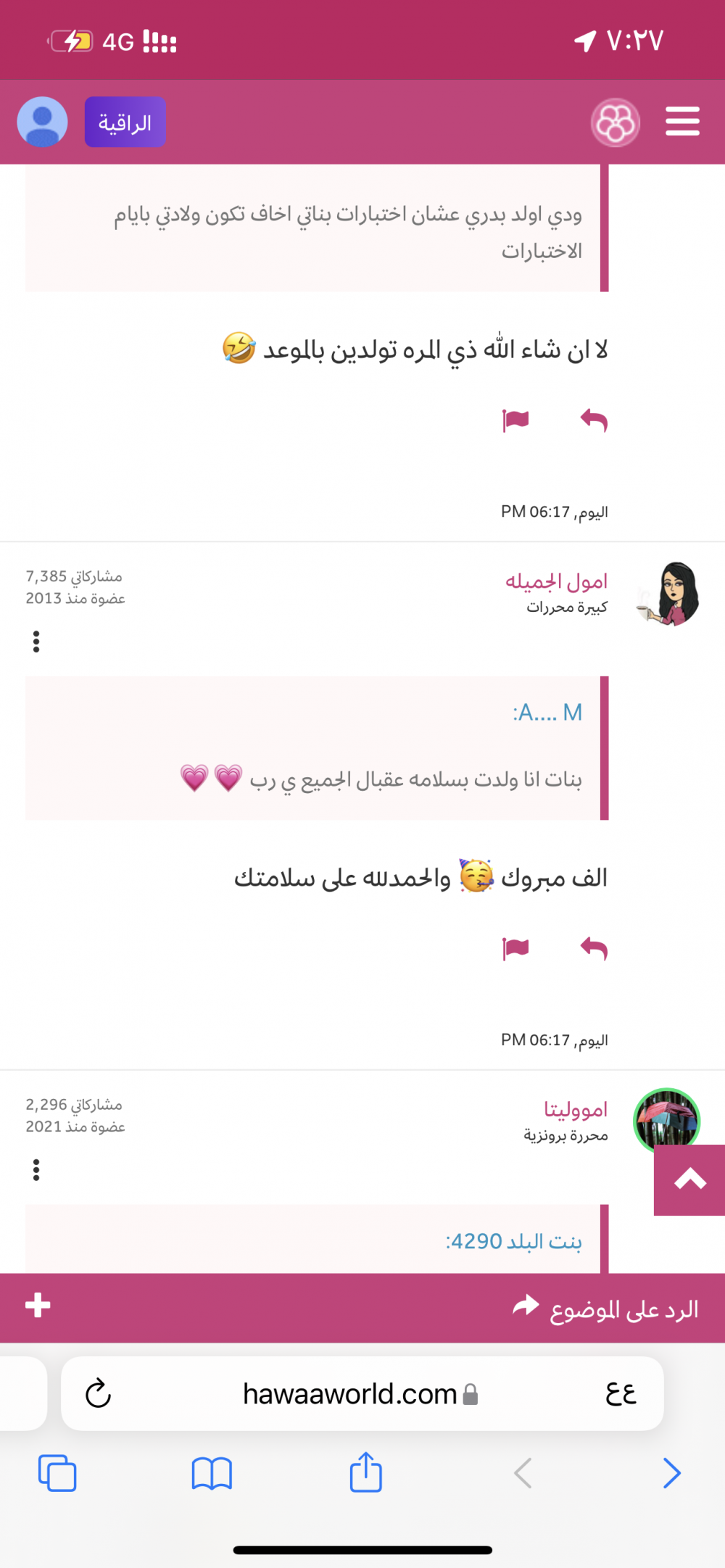Jump back to top with arrow button
Image resolution: width=725 pixels, height=1568 pixels.
coord(689,1180)
